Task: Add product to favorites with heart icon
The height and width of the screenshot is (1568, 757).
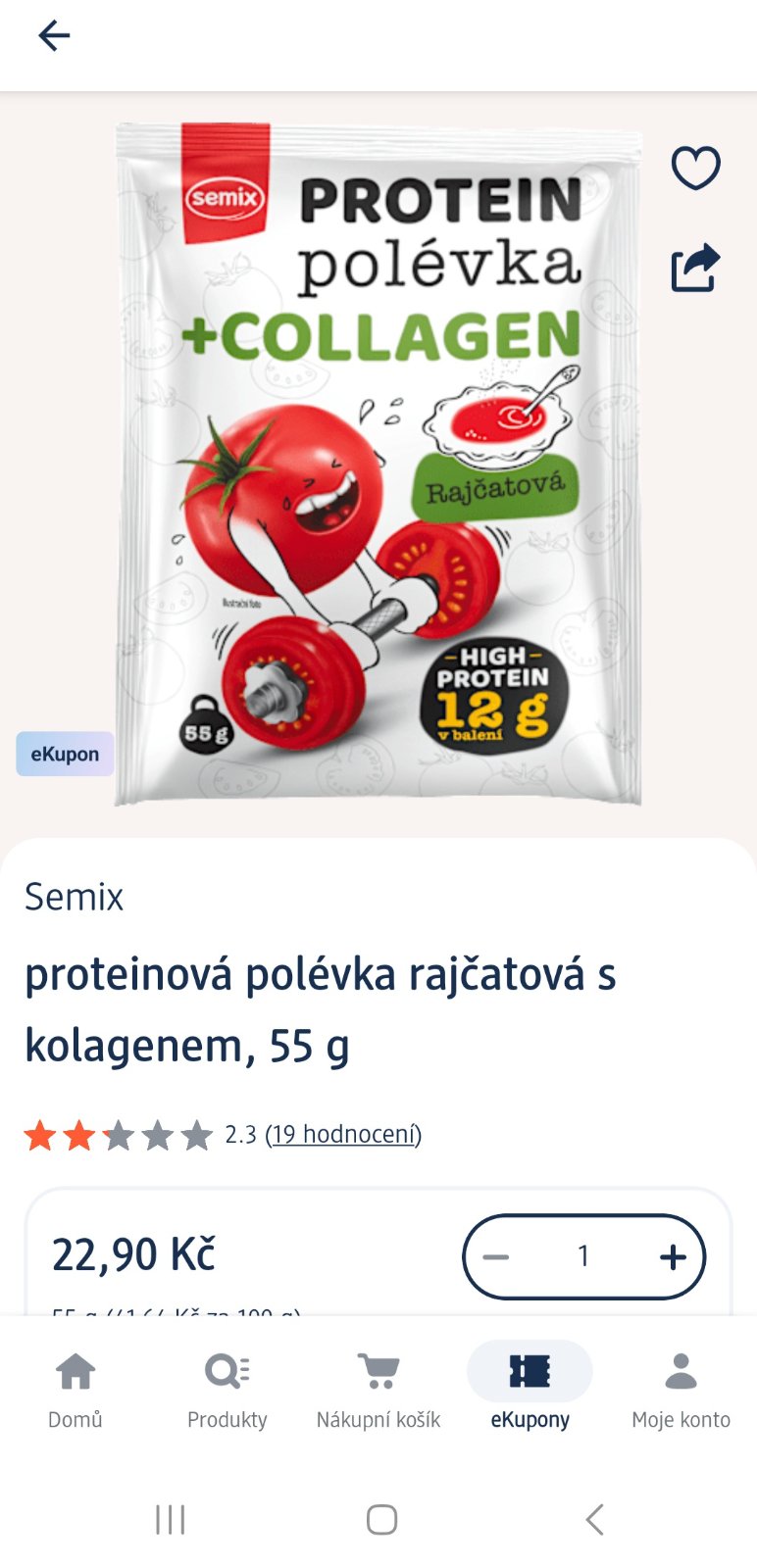Action: point(695,167)
